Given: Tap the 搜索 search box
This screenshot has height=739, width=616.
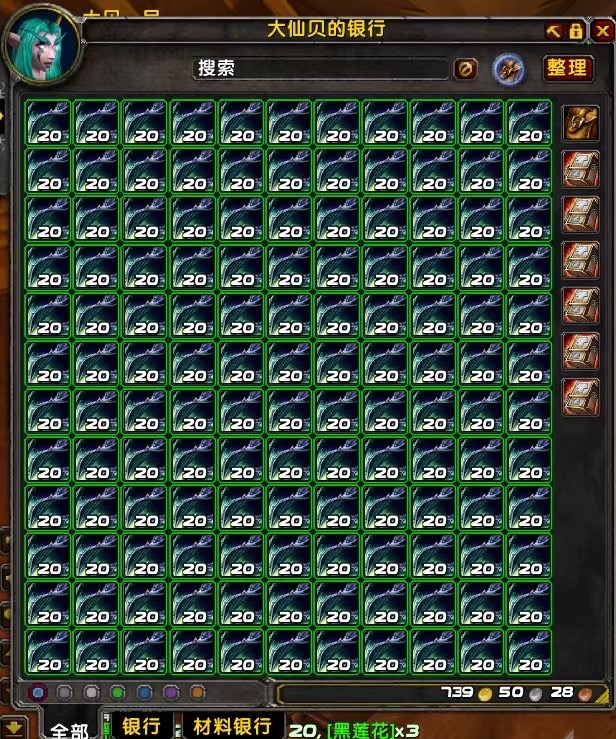Looking at the screenshot, I should [320, 69].
